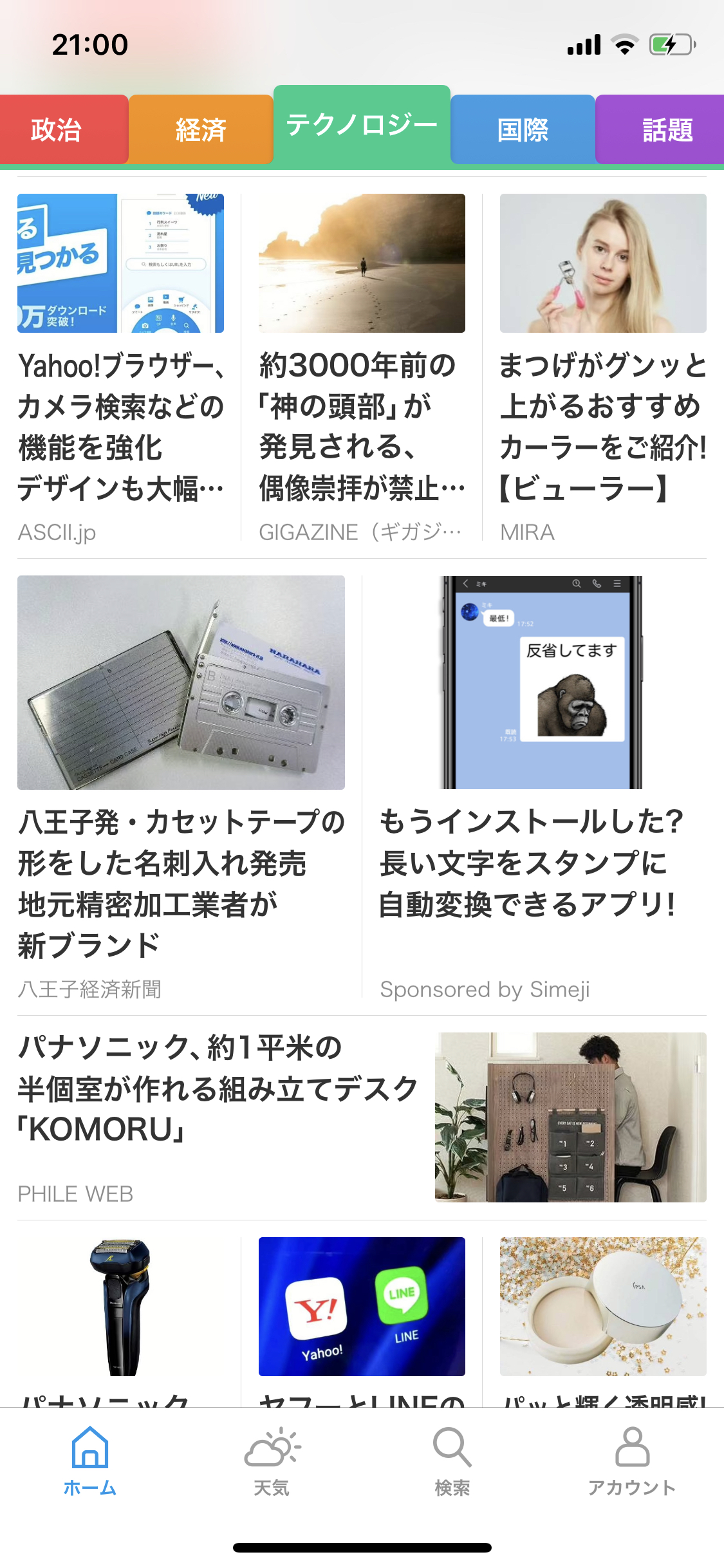Image resolution: width=724 pixels, height=1568 pixels.
Task: Open the 八王子 cassette card case article
Action: pyautogui.click(x=181, y=788)
